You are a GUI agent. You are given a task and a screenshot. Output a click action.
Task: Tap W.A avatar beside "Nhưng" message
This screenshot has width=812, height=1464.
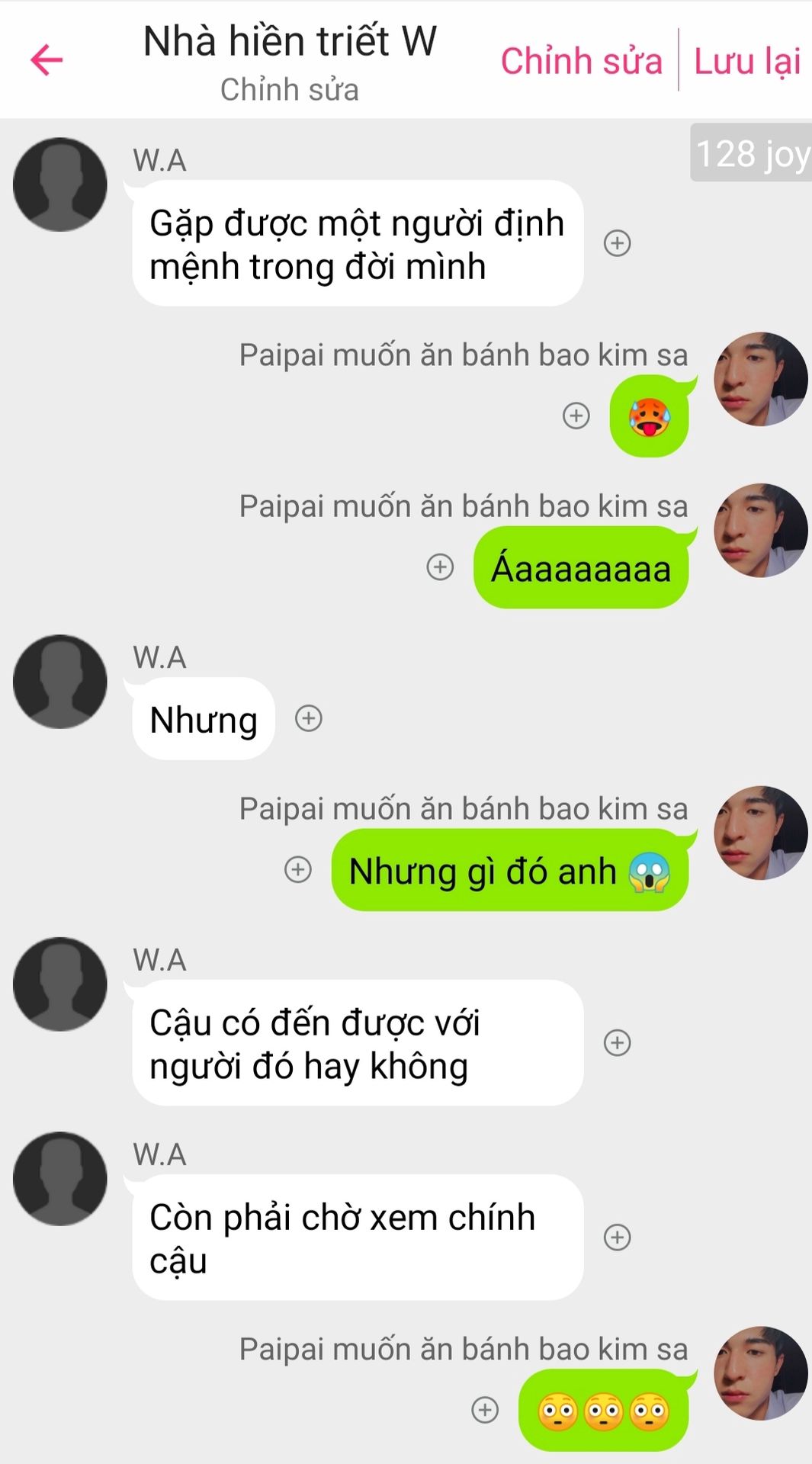point(60,682)
